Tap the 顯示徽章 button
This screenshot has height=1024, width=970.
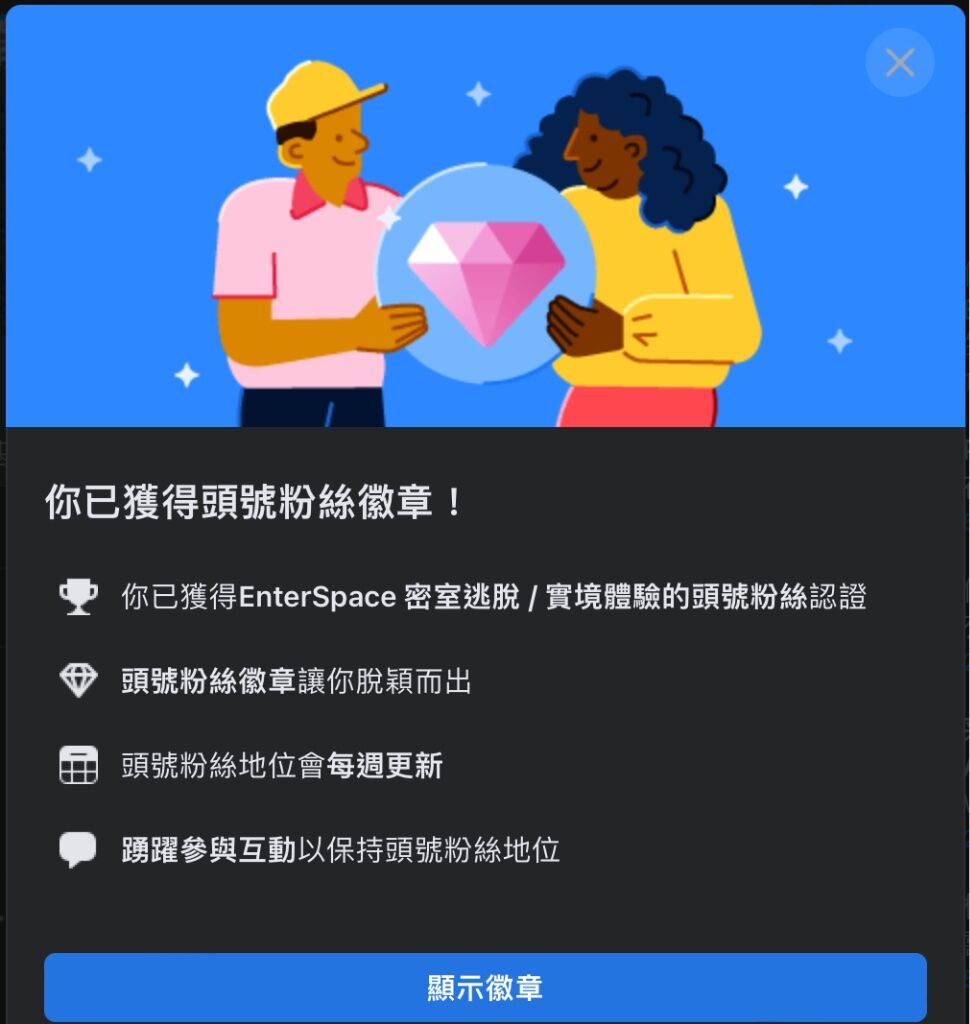click(x=485, y=987)
